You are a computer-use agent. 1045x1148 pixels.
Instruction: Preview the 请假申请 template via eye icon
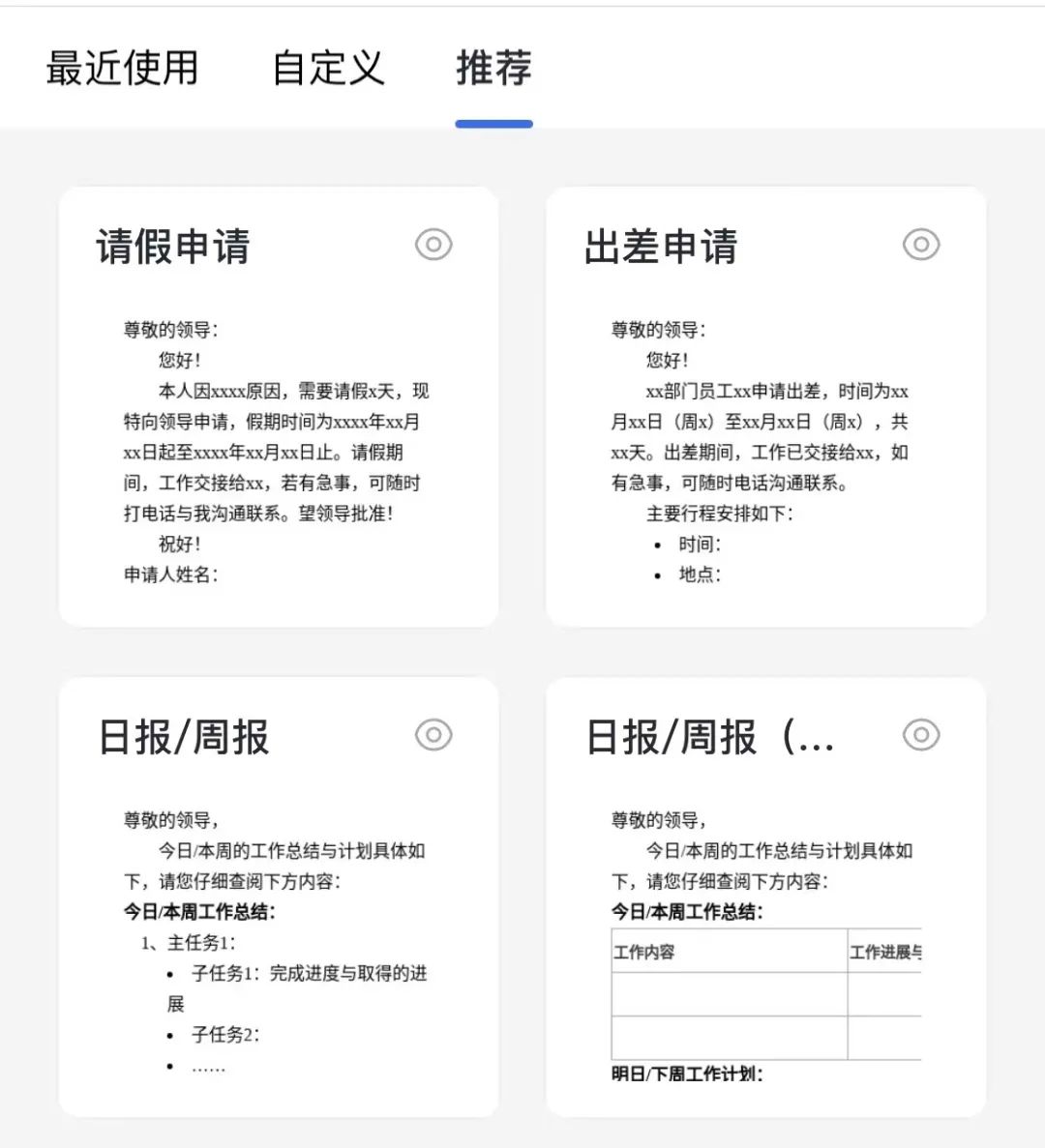[433, 245]
